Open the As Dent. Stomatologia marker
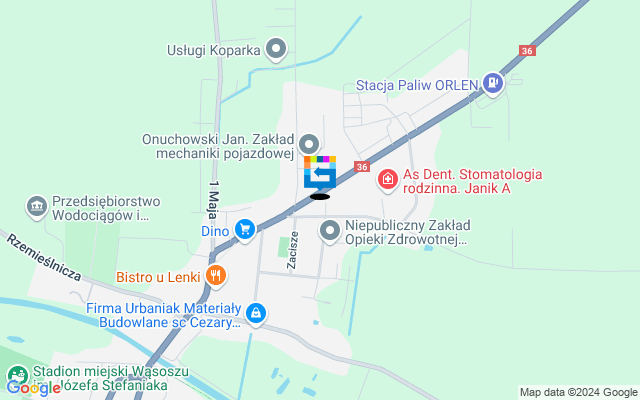This screenshot has height=400, width=640. click(387, 181)
